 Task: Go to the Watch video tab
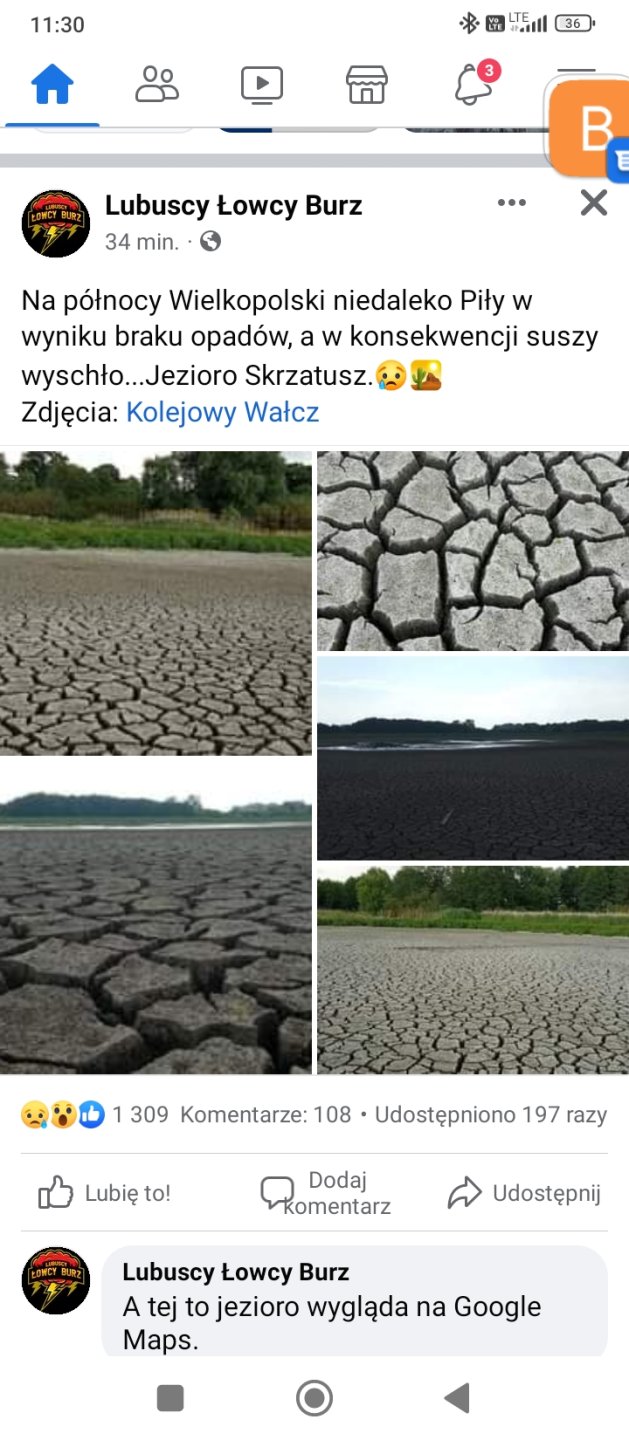[262, 86]
